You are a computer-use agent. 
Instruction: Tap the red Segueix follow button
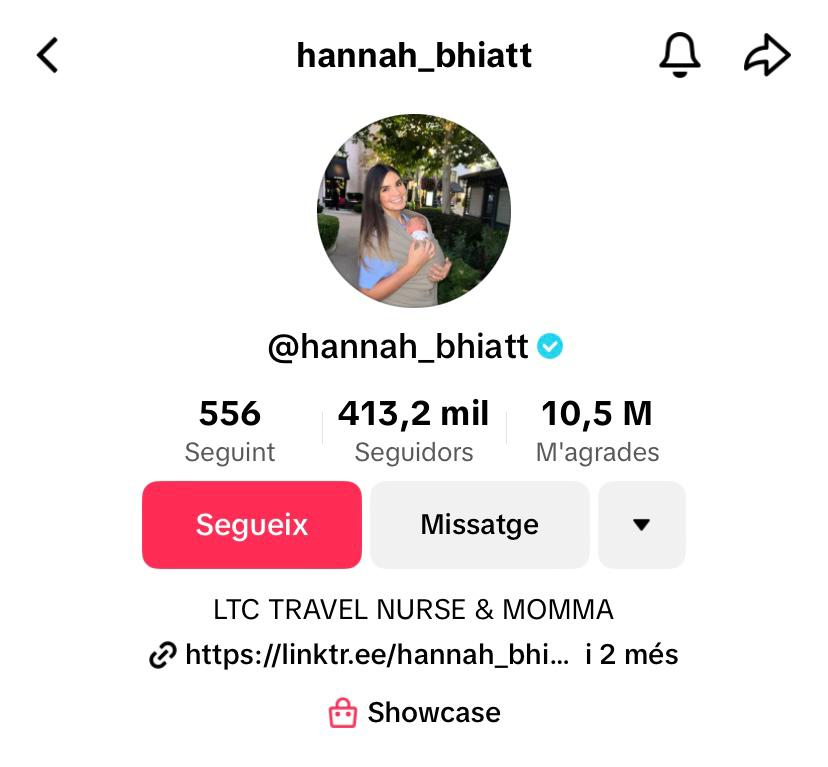click(x=252, y=525)
